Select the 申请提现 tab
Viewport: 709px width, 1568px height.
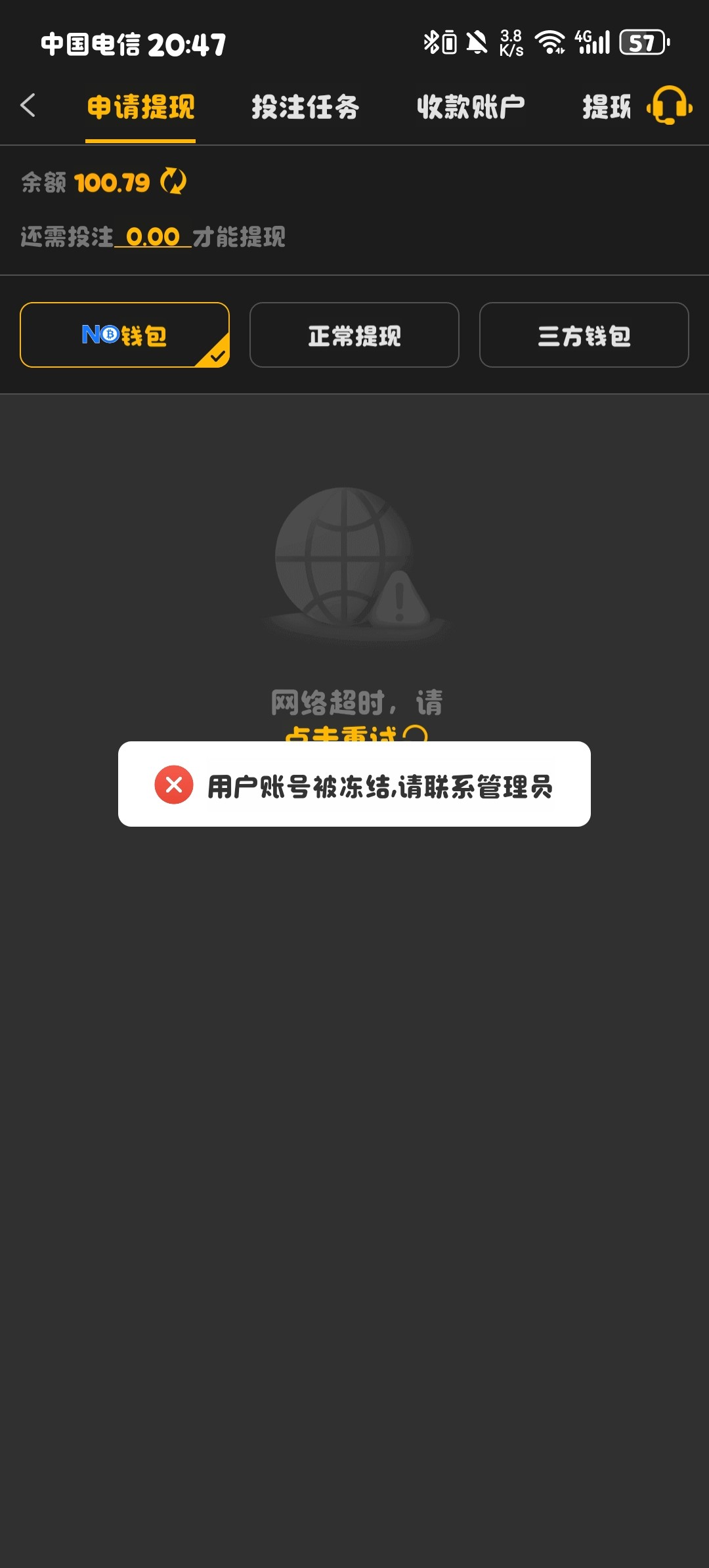pyautogui.click(x=140, y=107)
